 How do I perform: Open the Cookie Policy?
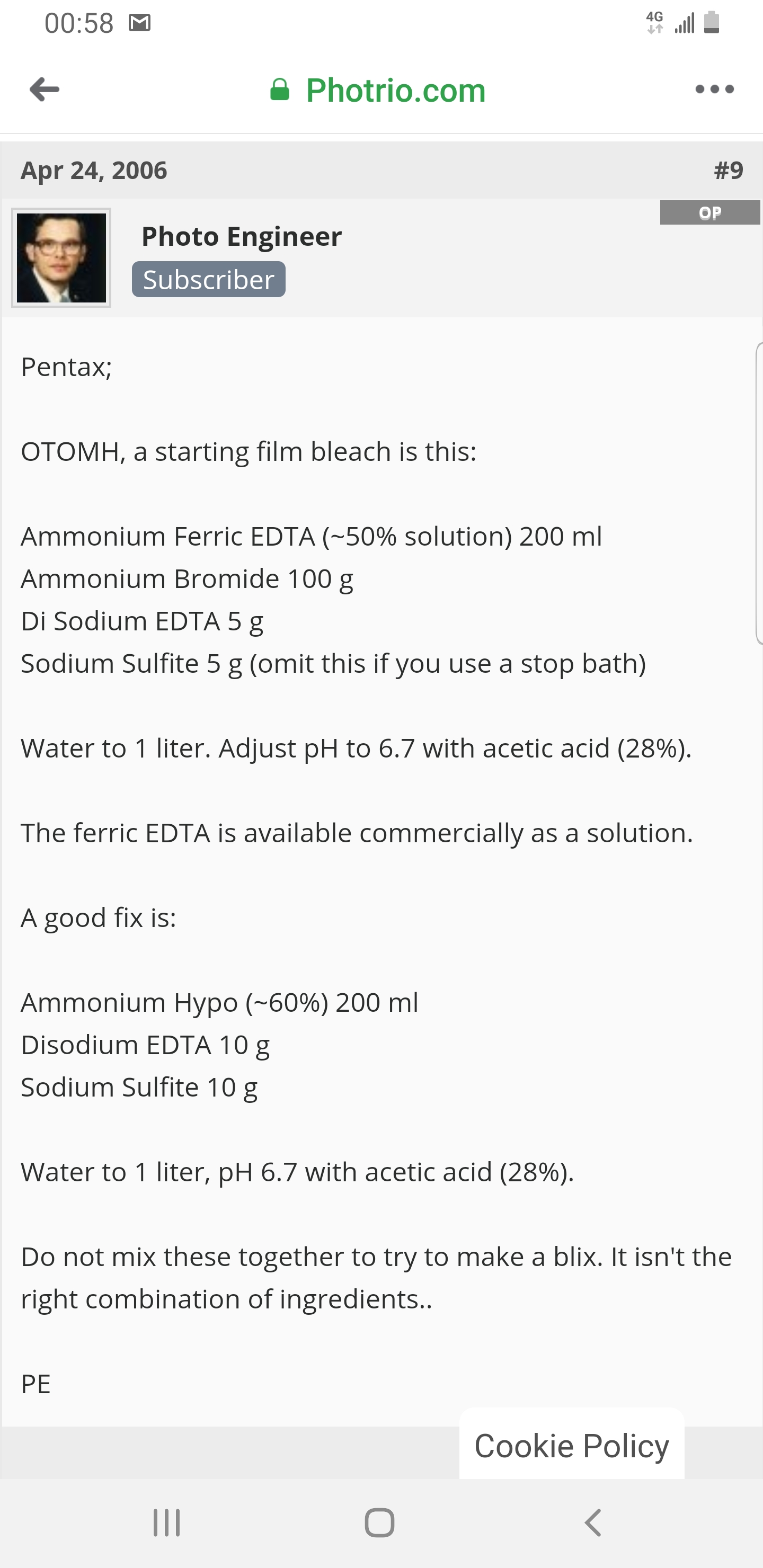pos(572,1446)
